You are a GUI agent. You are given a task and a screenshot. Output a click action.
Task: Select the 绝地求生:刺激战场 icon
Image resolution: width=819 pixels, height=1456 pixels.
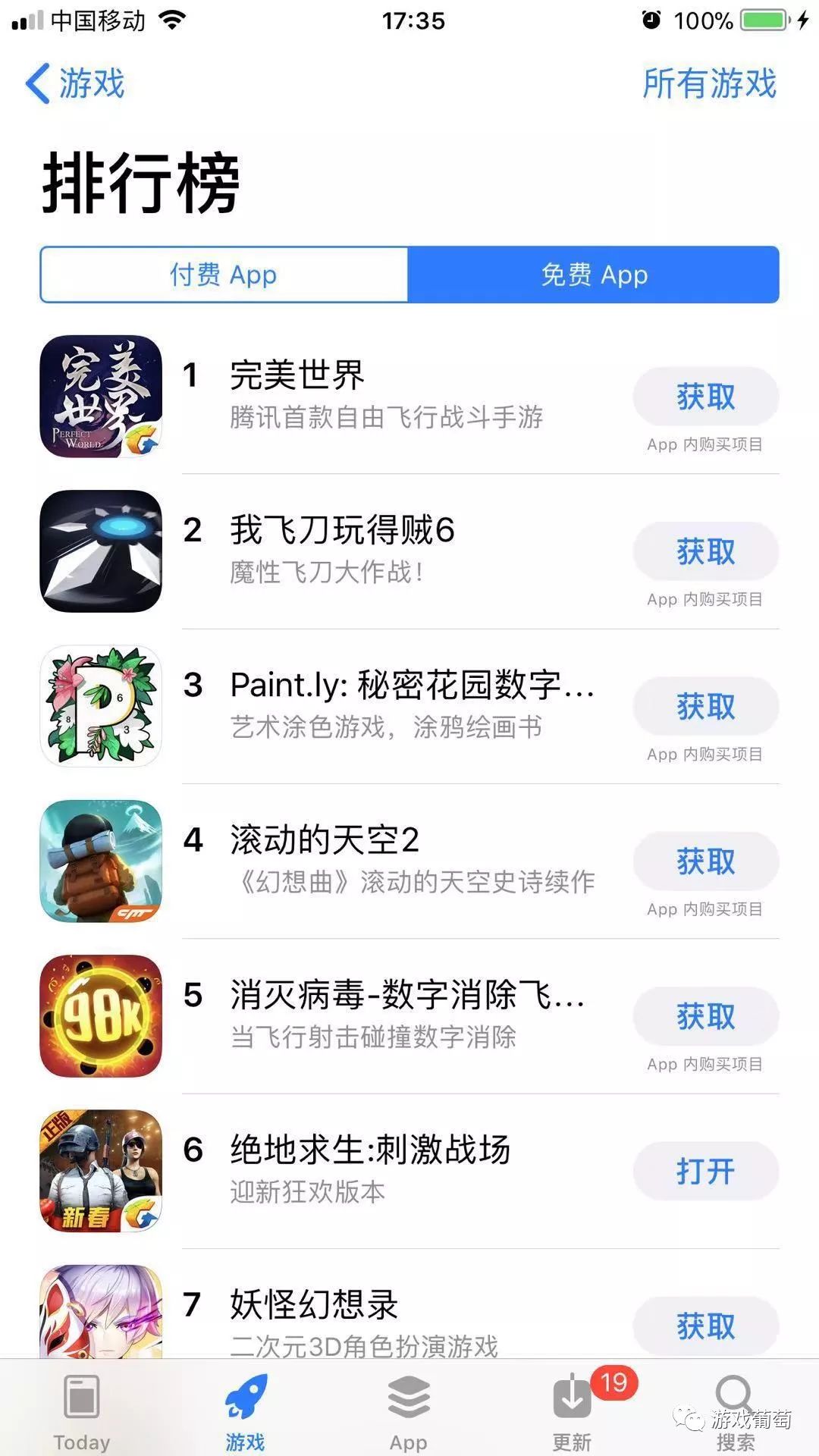100,1171
